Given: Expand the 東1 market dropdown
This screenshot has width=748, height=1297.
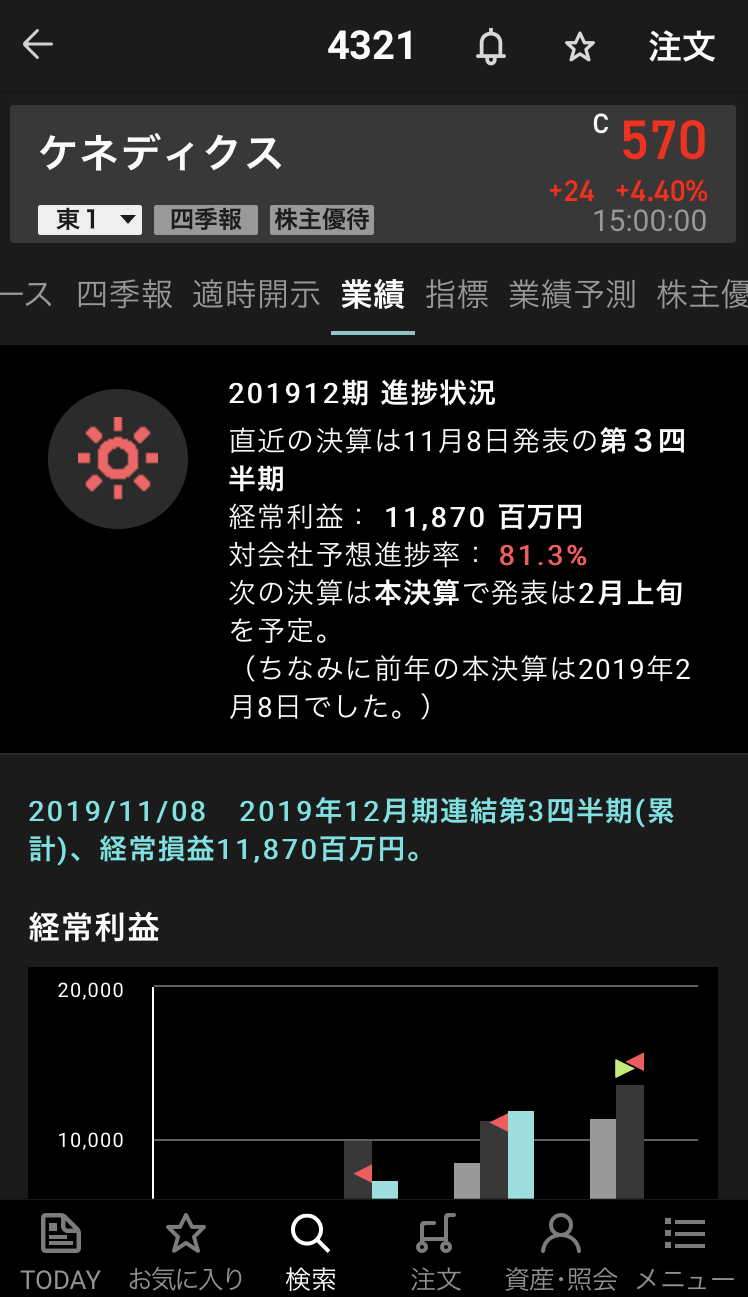Looking at the screenshot, I should (90, 220).
